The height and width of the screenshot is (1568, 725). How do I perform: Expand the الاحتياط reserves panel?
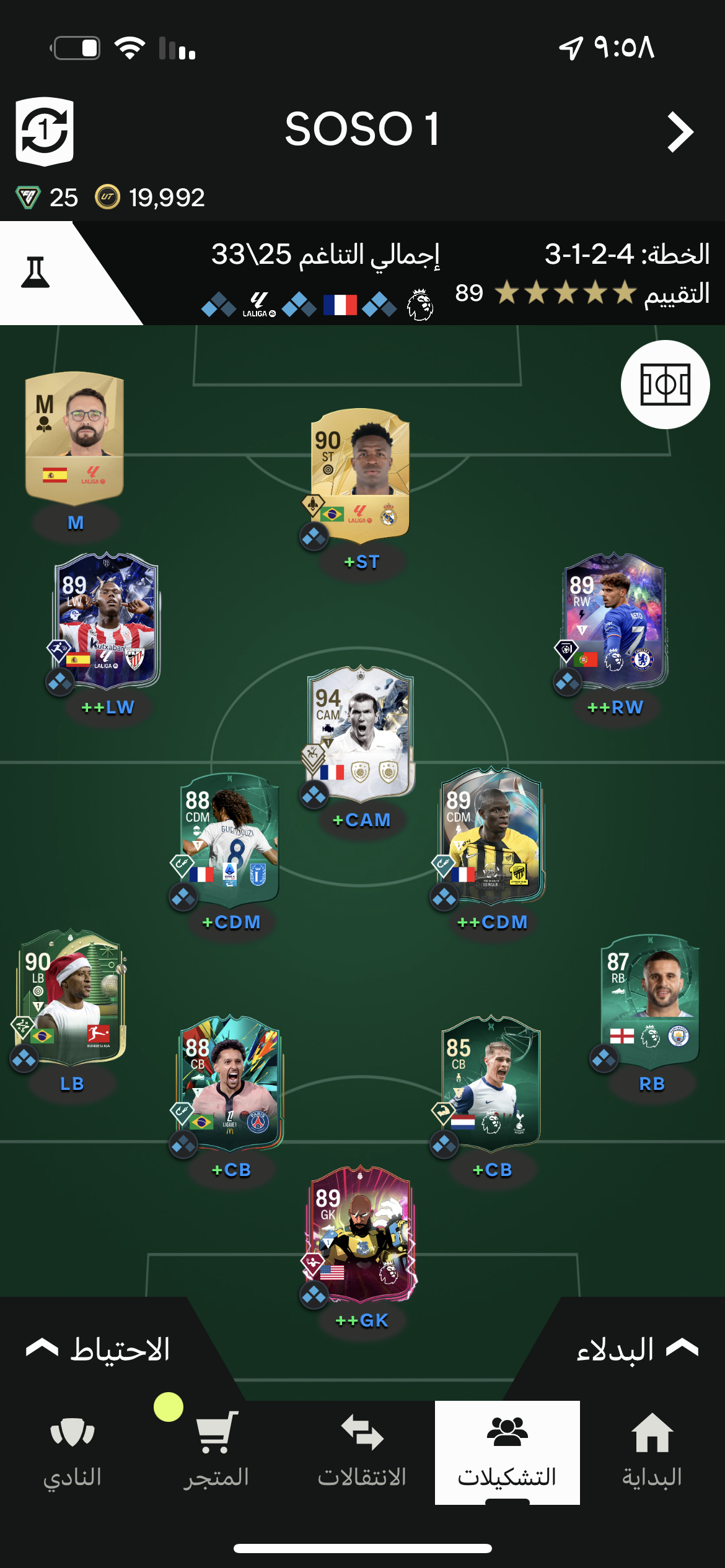tap(98, 1349)
